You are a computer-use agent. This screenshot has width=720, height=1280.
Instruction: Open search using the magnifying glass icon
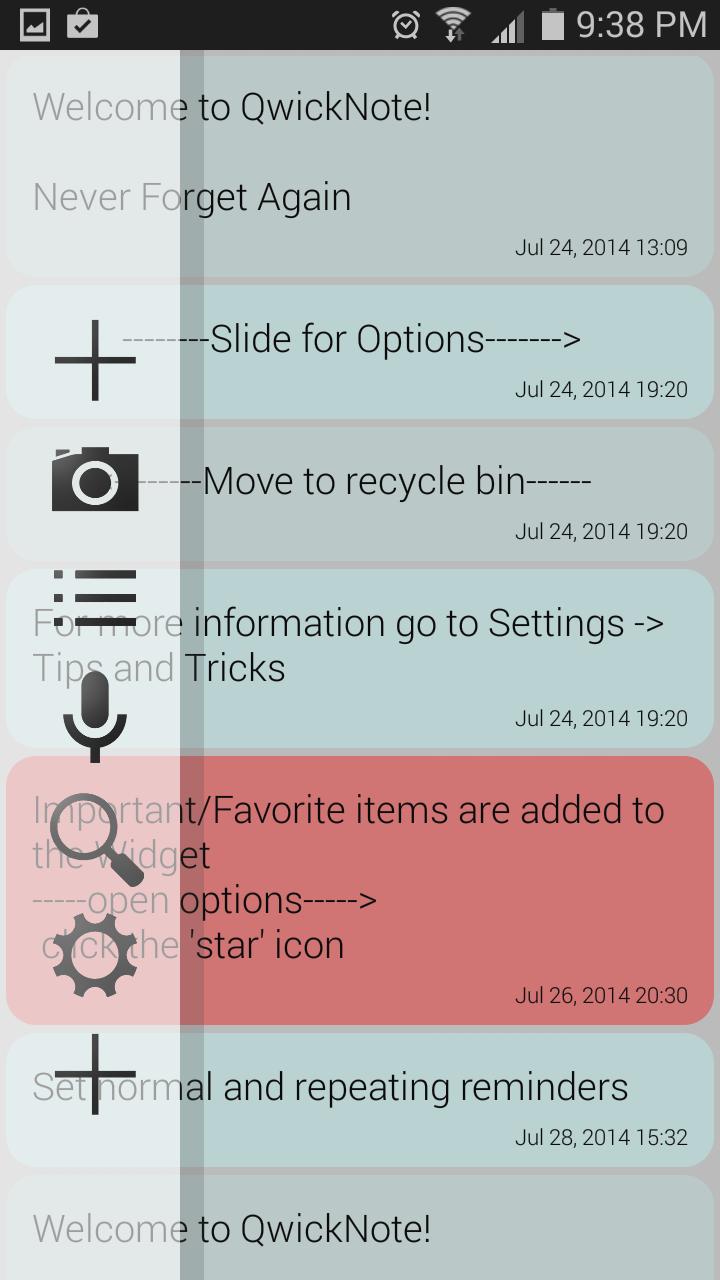click(95, 836)
